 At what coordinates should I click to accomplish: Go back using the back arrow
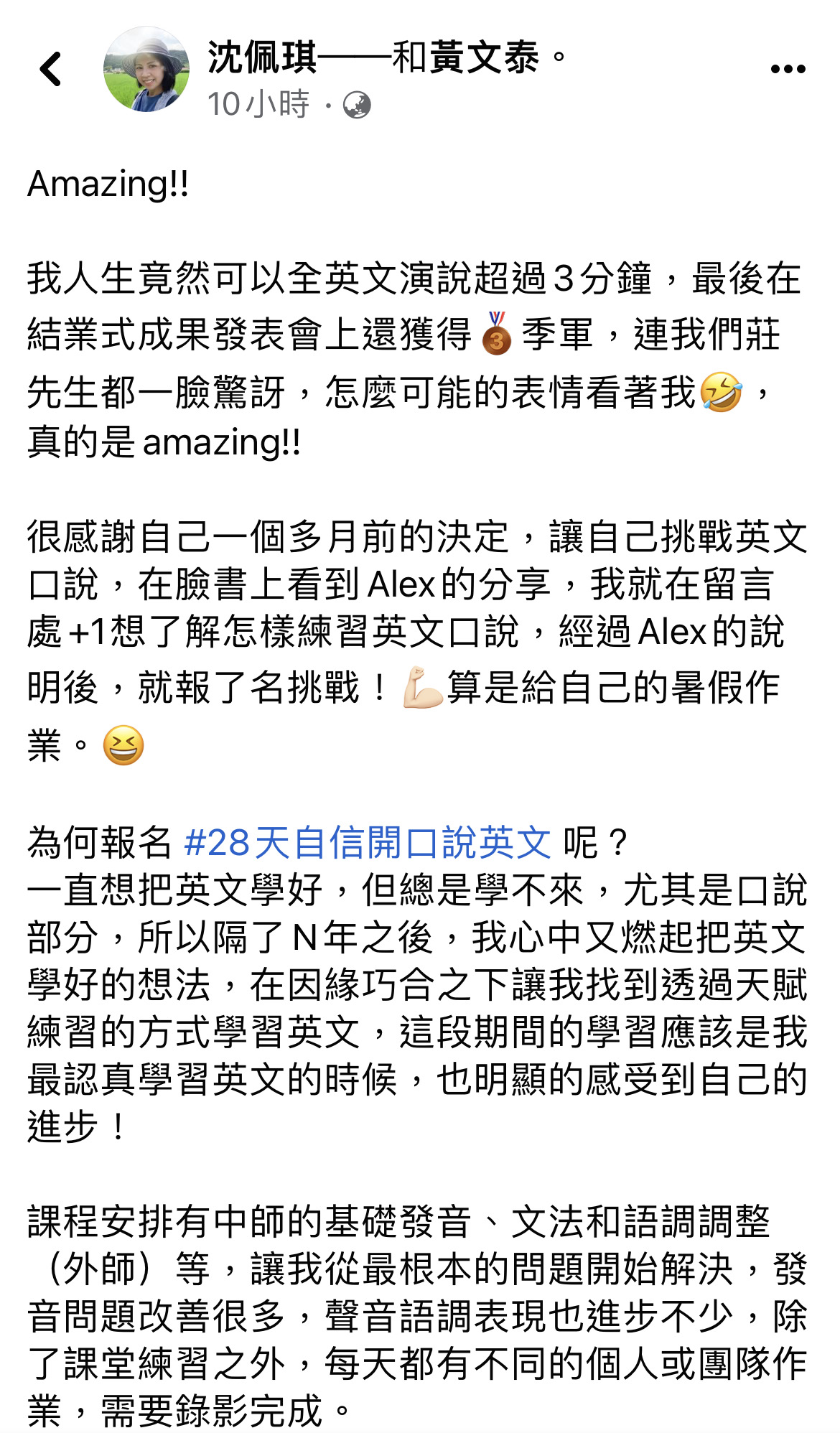click(x=50, y=69)
